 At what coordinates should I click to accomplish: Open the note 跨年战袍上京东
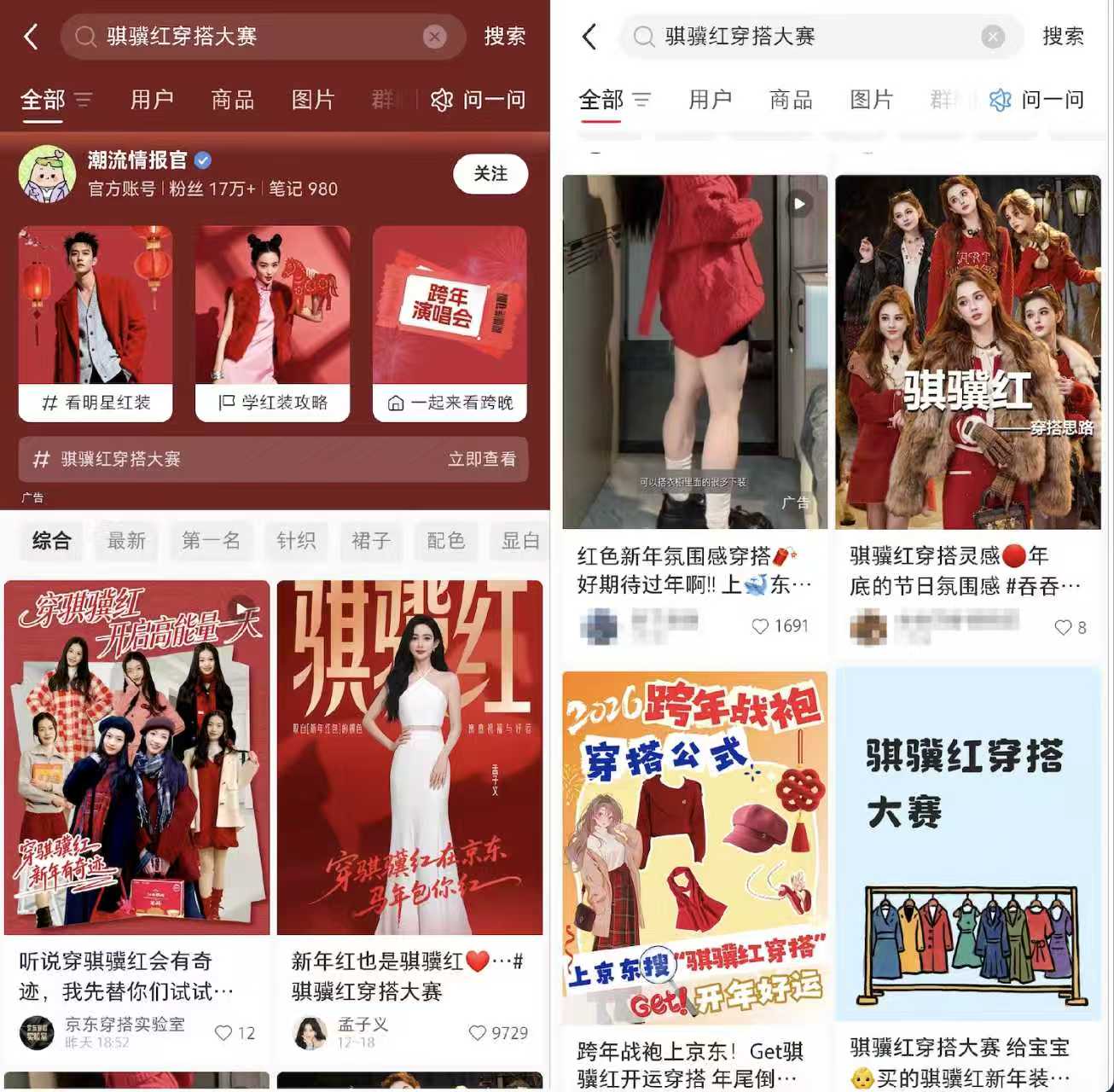(x=694, y=845)
